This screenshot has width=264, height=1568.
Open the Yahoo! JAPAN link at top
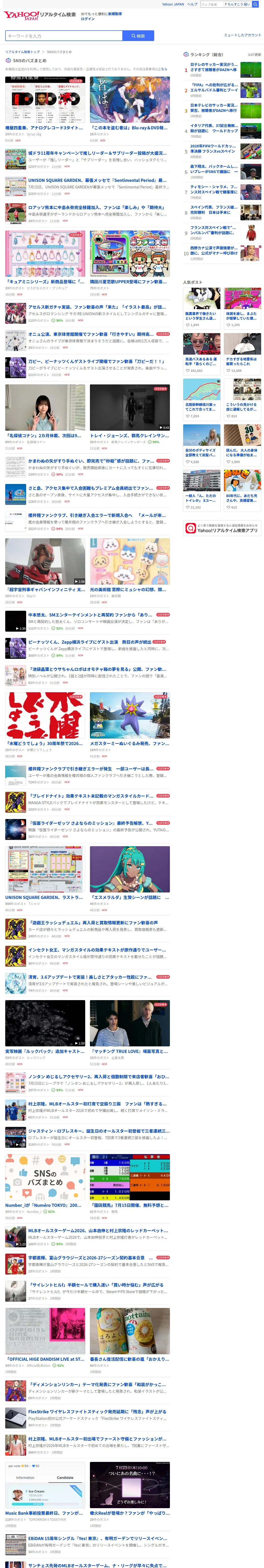pyautogui.click(x=173, y=4)
